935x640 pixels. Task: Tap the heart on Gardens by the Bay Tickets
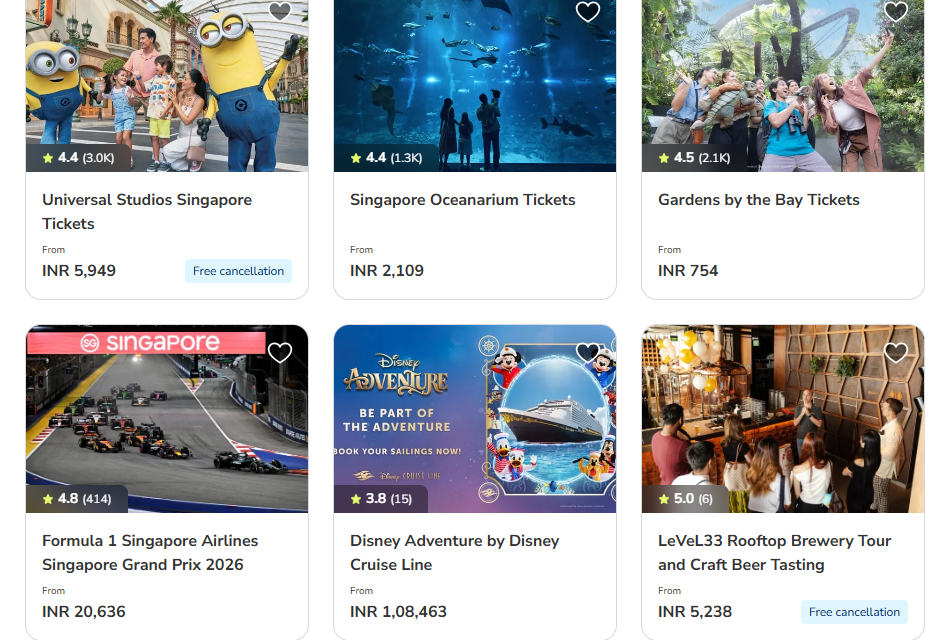896,10
